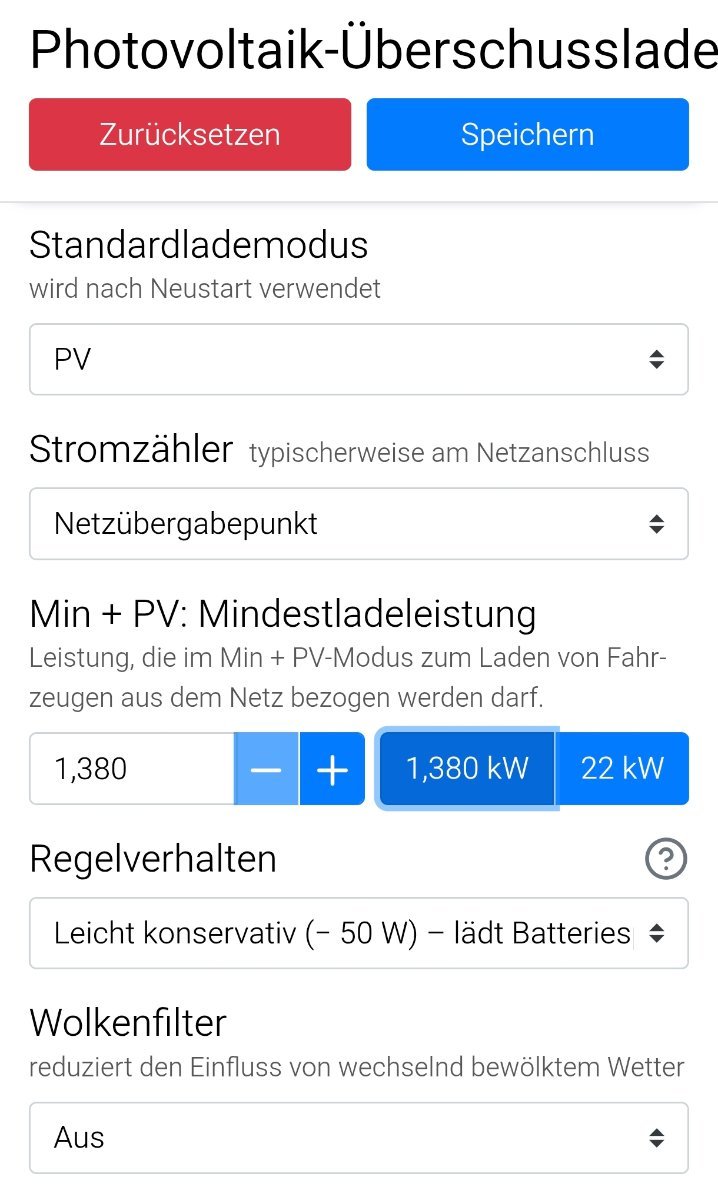Decrease Mindestladeleistung with the minus button
Viewport: 718px width, 1200px height.
click(266, 768)
